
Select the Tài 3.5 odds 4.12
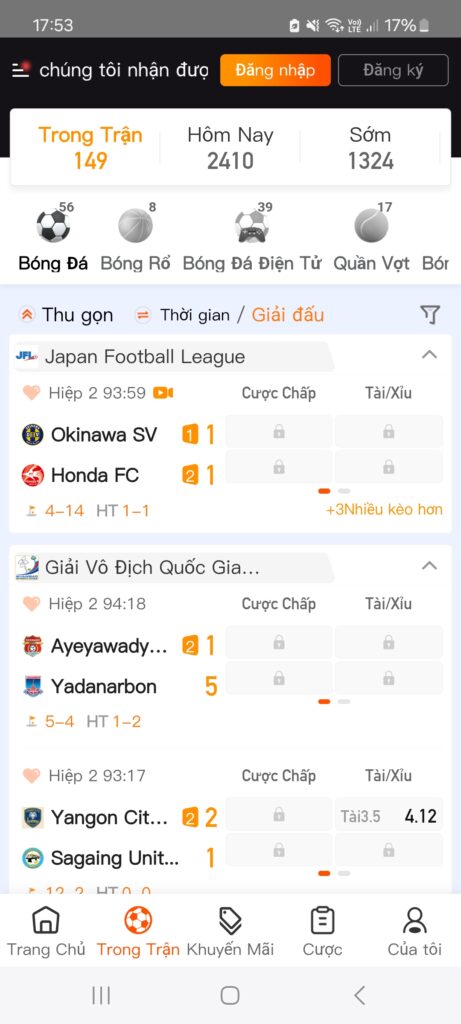(x=389, y=816)
